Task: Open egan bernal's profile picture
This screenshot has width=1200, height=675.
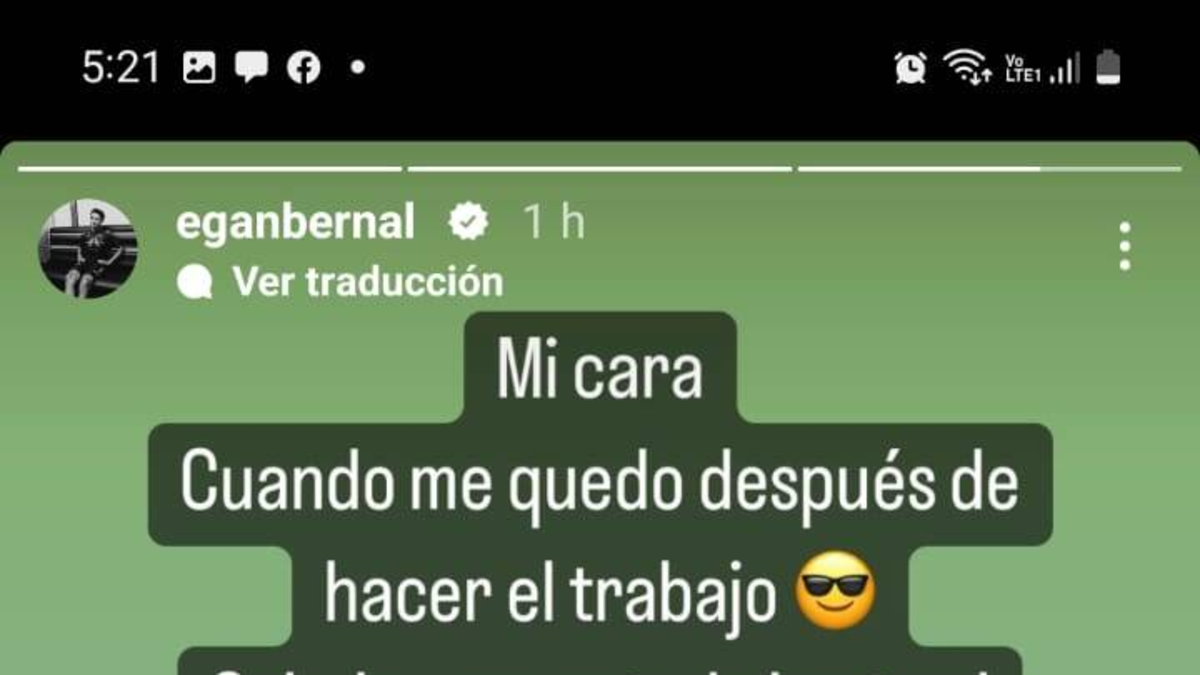Action: (88, 249)
